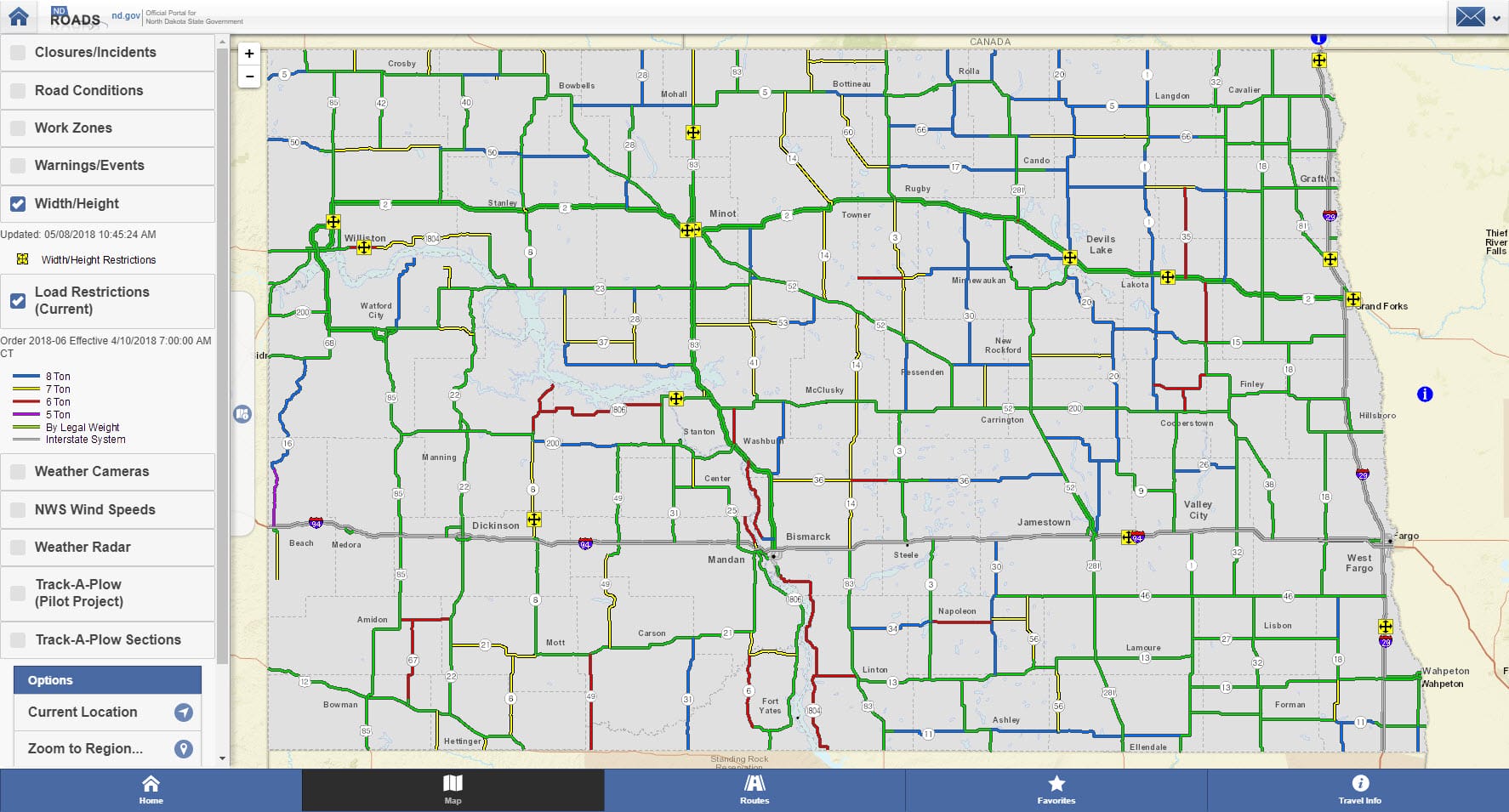Image resolution: width=1509 pixels, height=812 pixels.
Task: Enable the NWS Wind Speeds layer
Action: [x=18, y=510]
